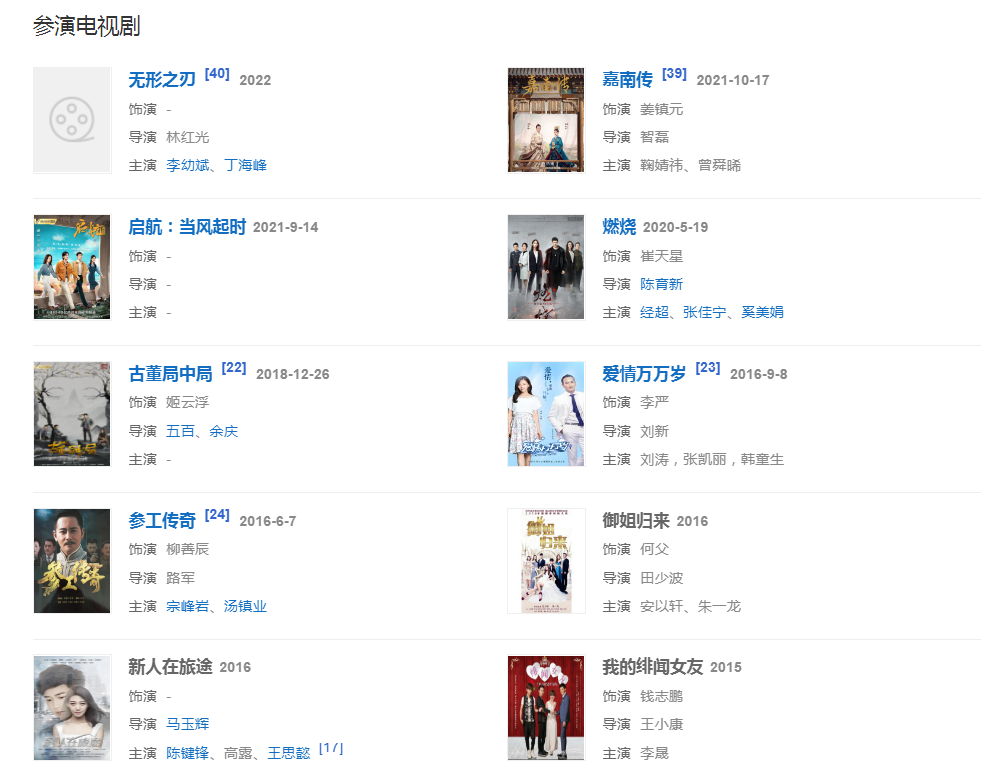Open actress 张佳宁's page

click(704, 312)
